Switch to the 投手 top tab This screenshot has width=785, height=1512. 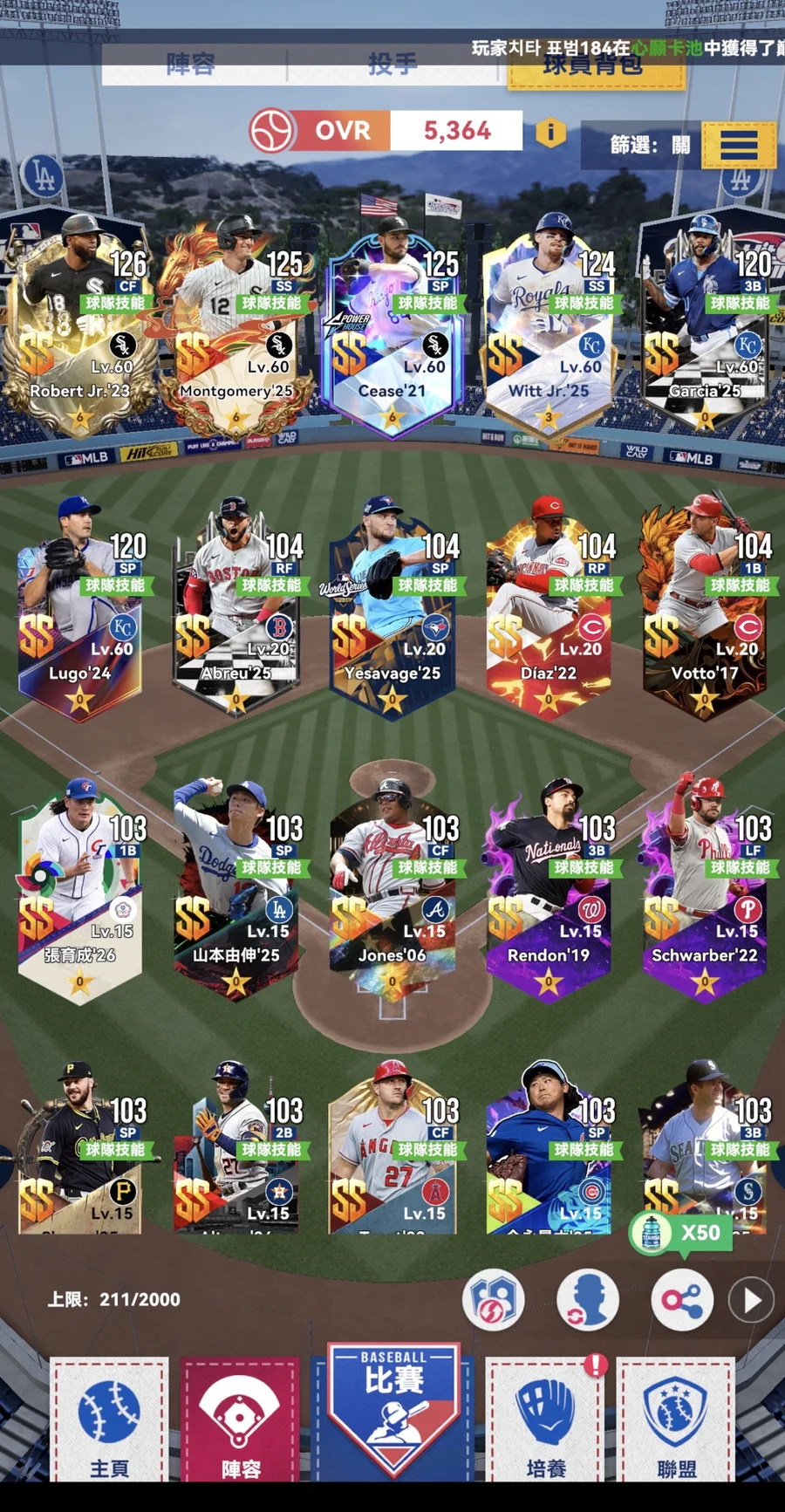392,64
